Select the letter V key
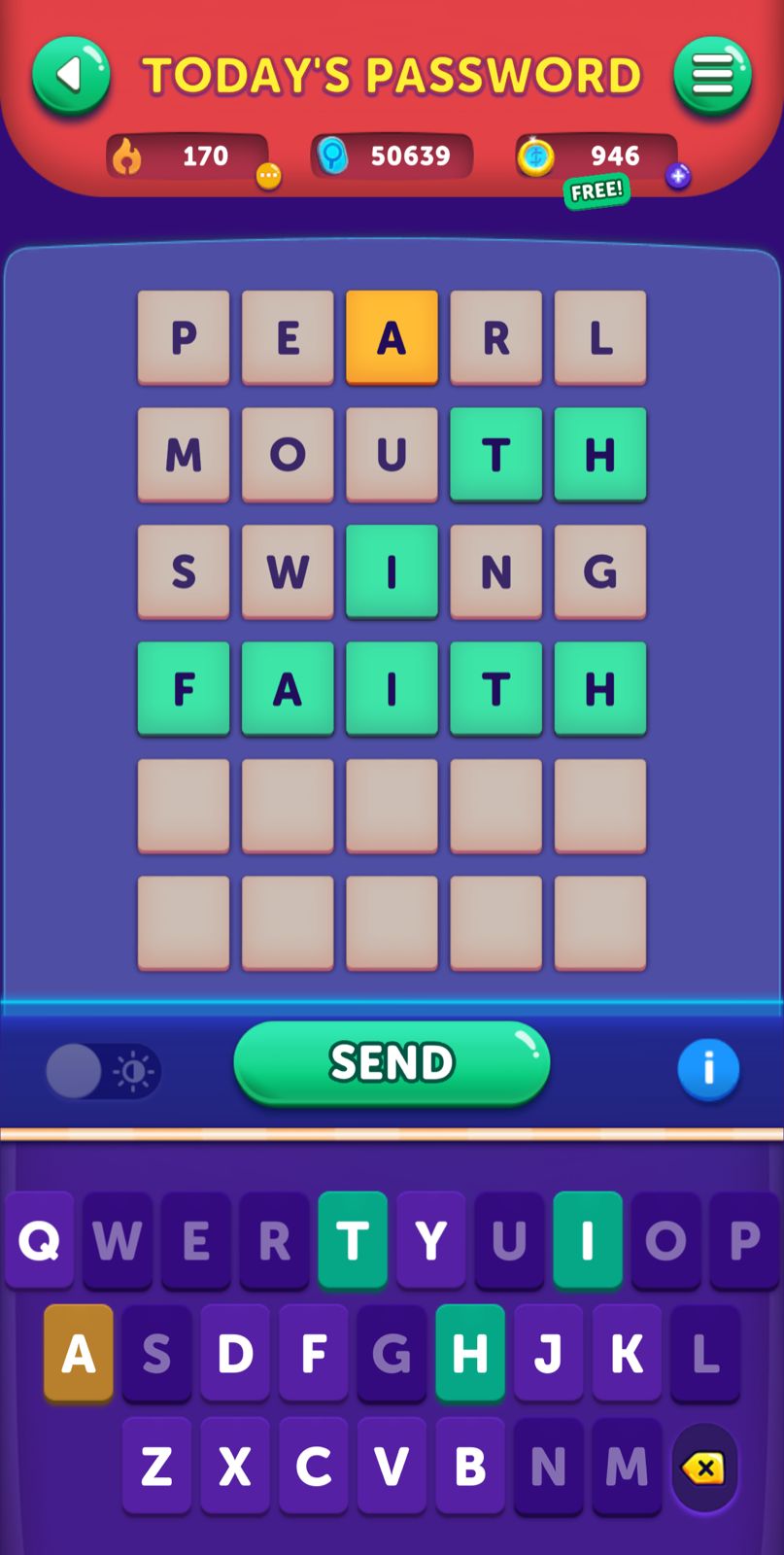 (x=392, y=1466)
